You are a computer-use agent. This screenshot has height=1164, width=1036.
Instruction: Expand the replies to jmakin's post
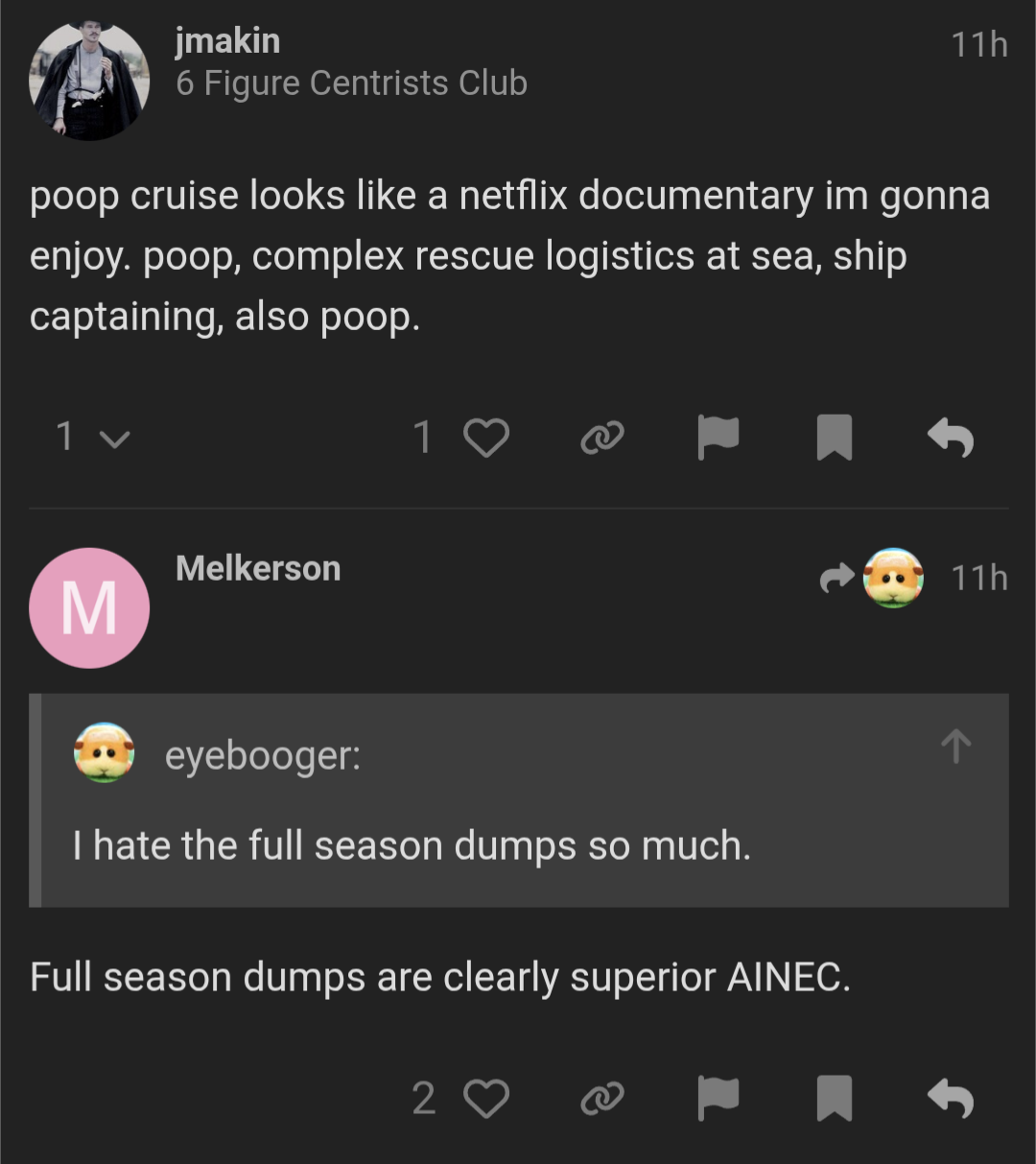coord(93,438)
